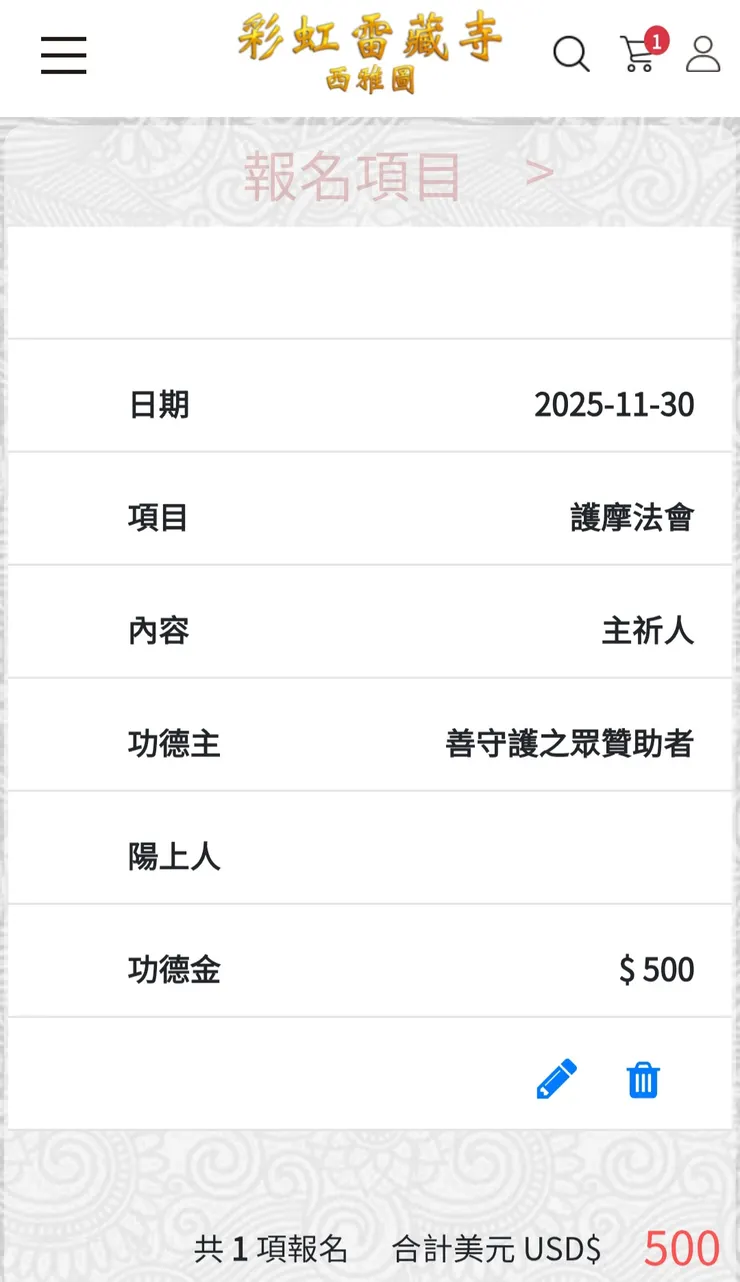Screen dimensions: 740x1282
Task: Click the temple logo 彩虹雷藏寺
Action: [x=370, y=50]
